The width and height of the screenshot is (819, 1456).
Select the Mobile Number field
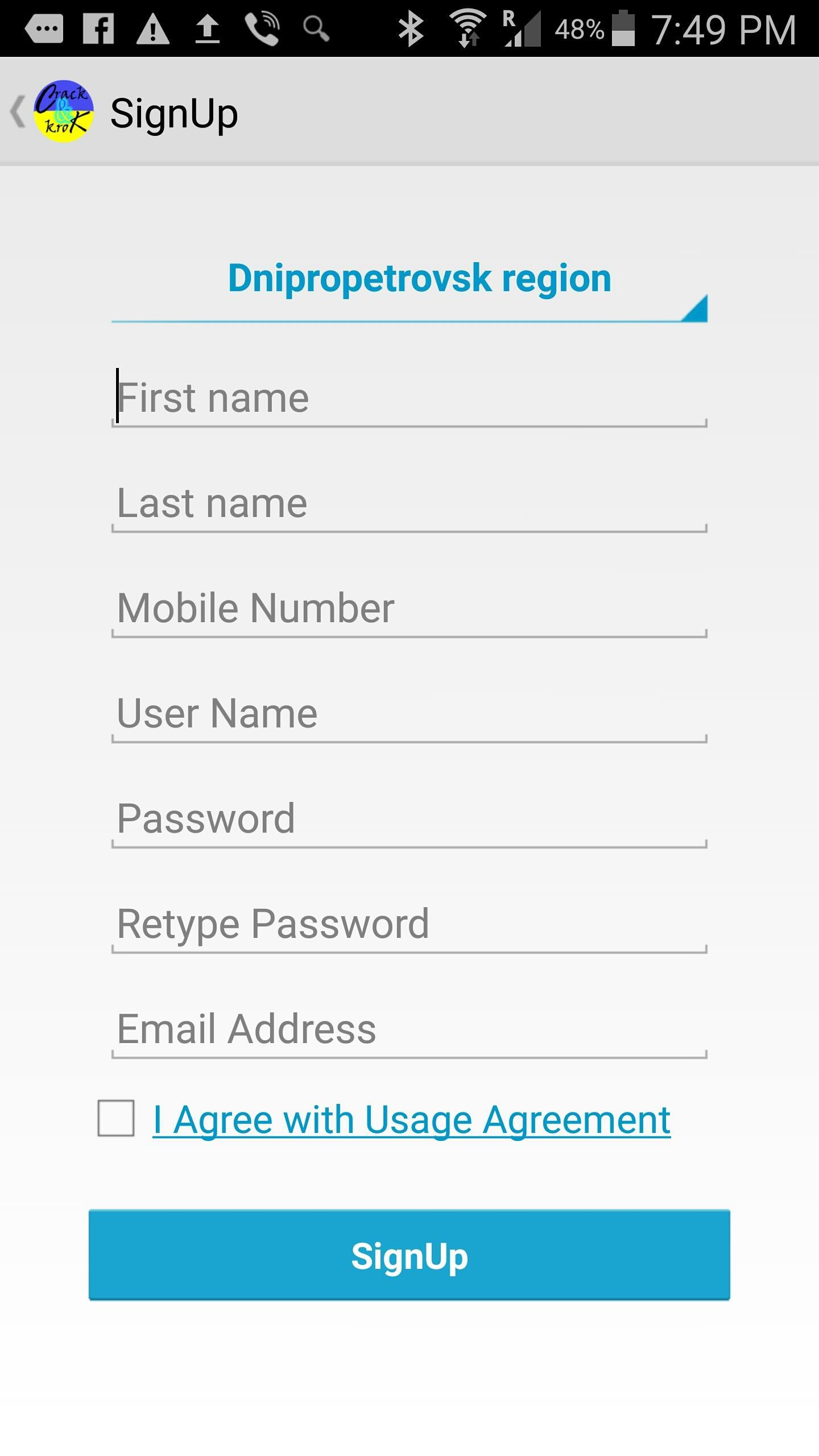(409, 608)
